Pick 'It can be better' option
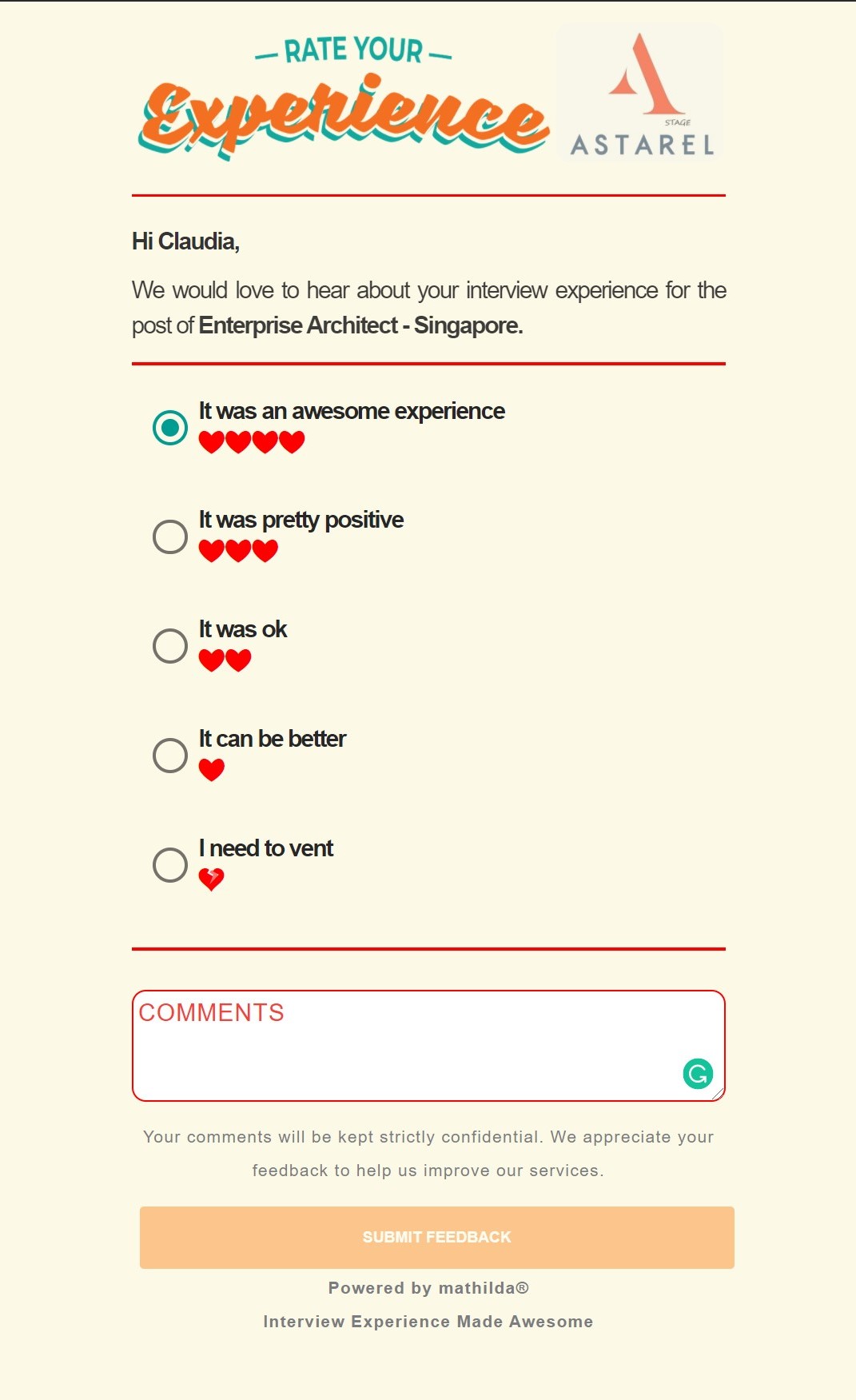Viewport: 856px width, 1400px height. point(170,755)
